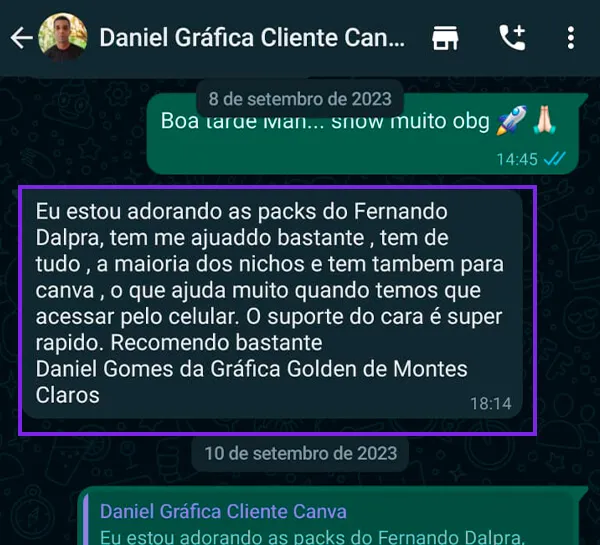Open the three-dot overflow menu
The width and height of the screenshot is (600, 545).
571,38
